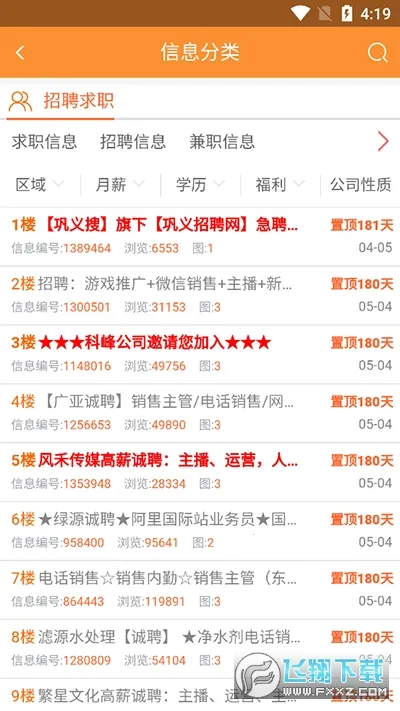Open the 5楼 风禾传媒高薪诚聘 post

pos(200,472)
